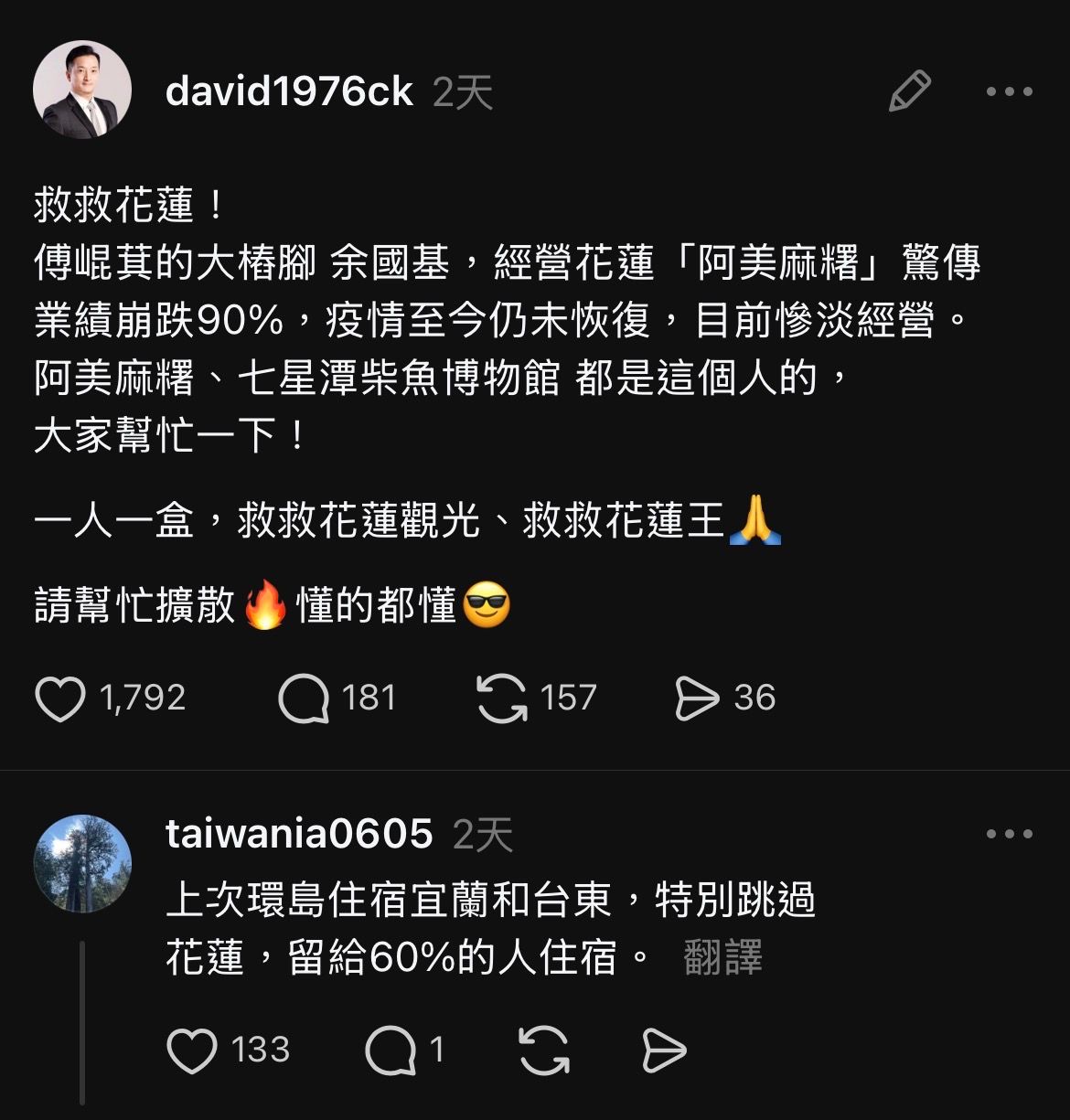The image size is (1070, 1120).
Task: Open overflow menu on david1976ck's post
Action: click(1009, 91)
